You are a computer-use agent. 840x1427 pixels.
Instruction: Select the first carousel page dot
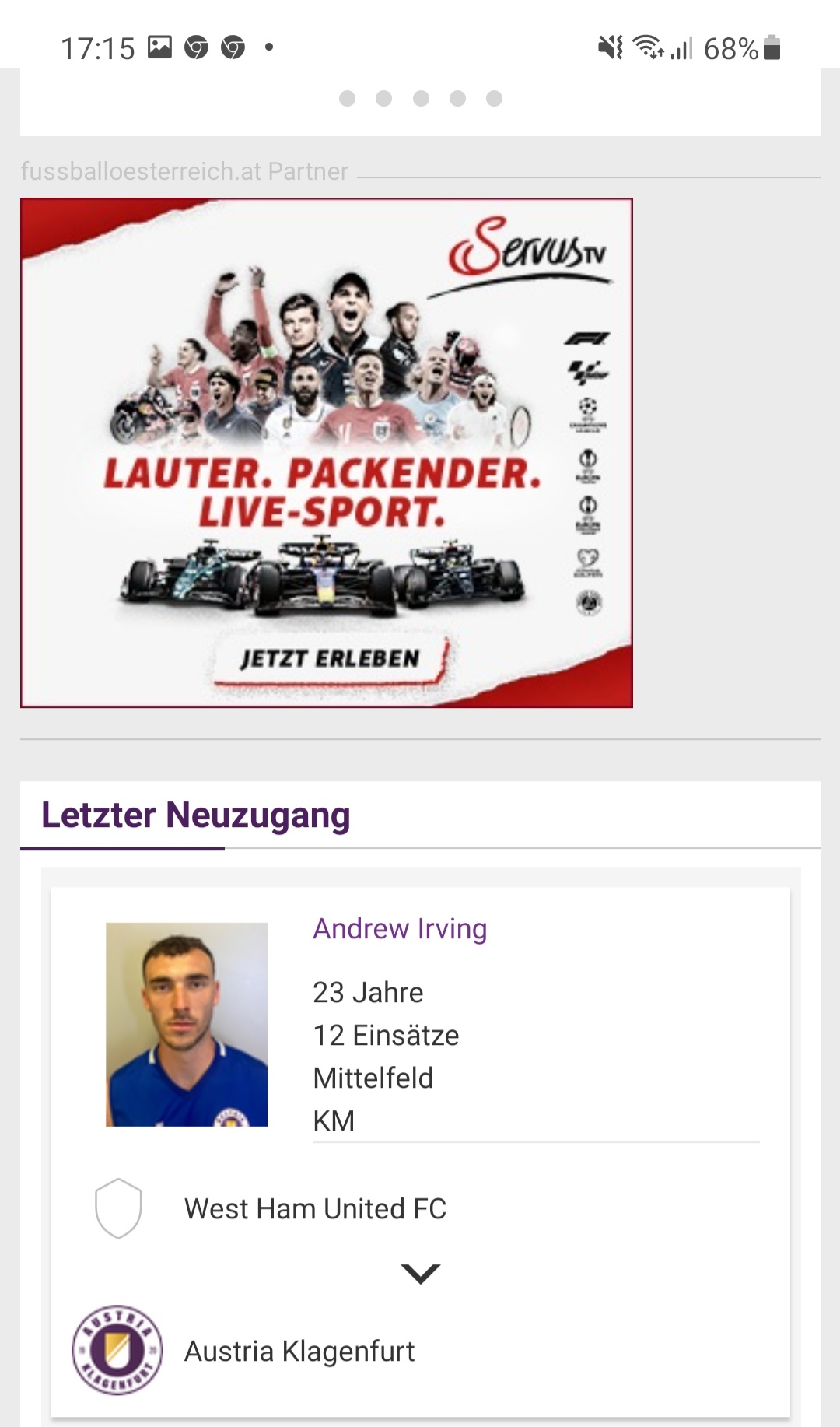[x=348, y=98]
